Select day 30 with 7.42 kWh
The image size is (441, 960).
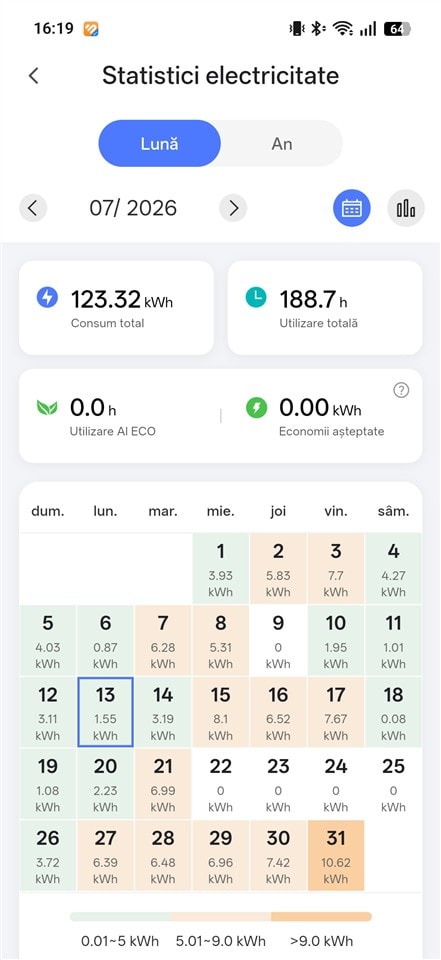(x=278, y=855)
